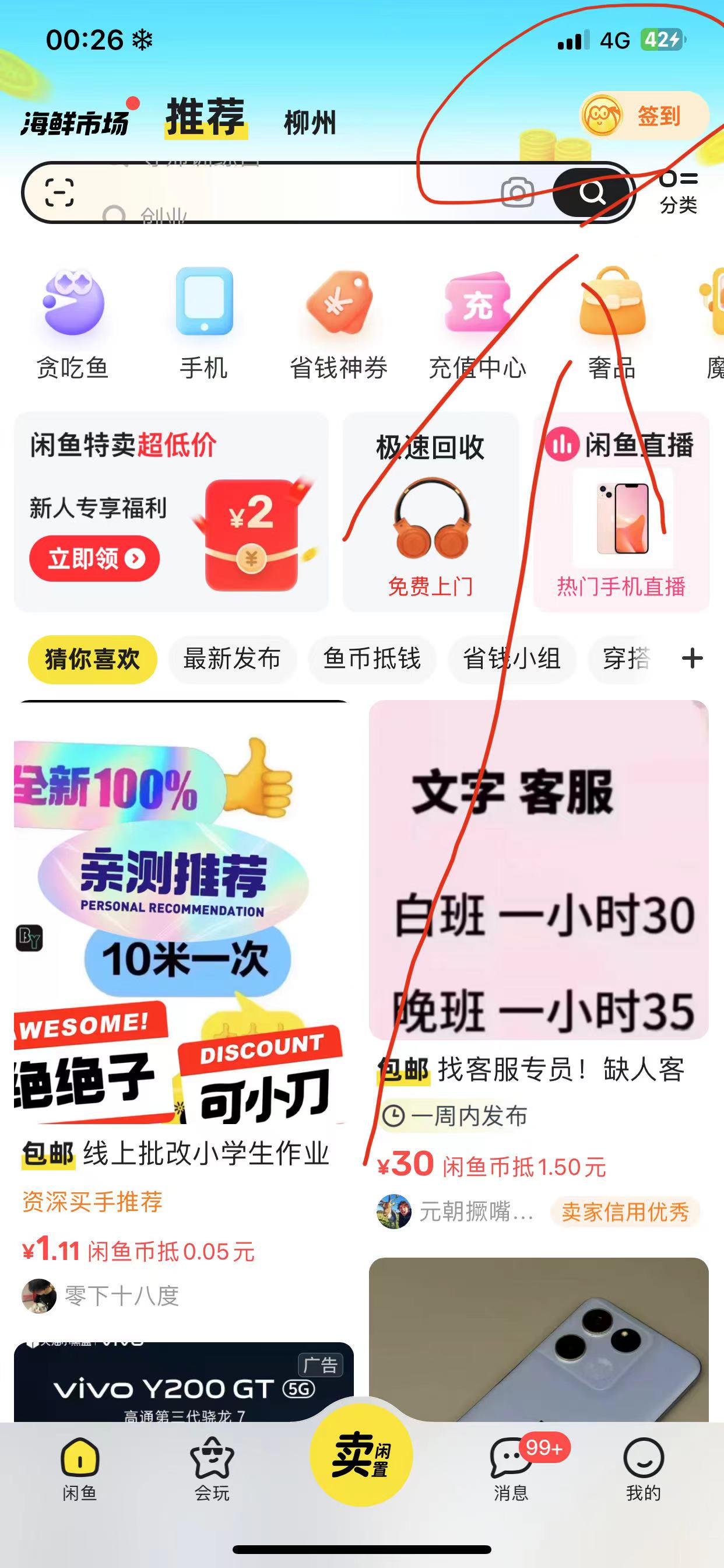
Task: Claim the 立即领 newcomer red packet
Action: click(x=94, y=558)
